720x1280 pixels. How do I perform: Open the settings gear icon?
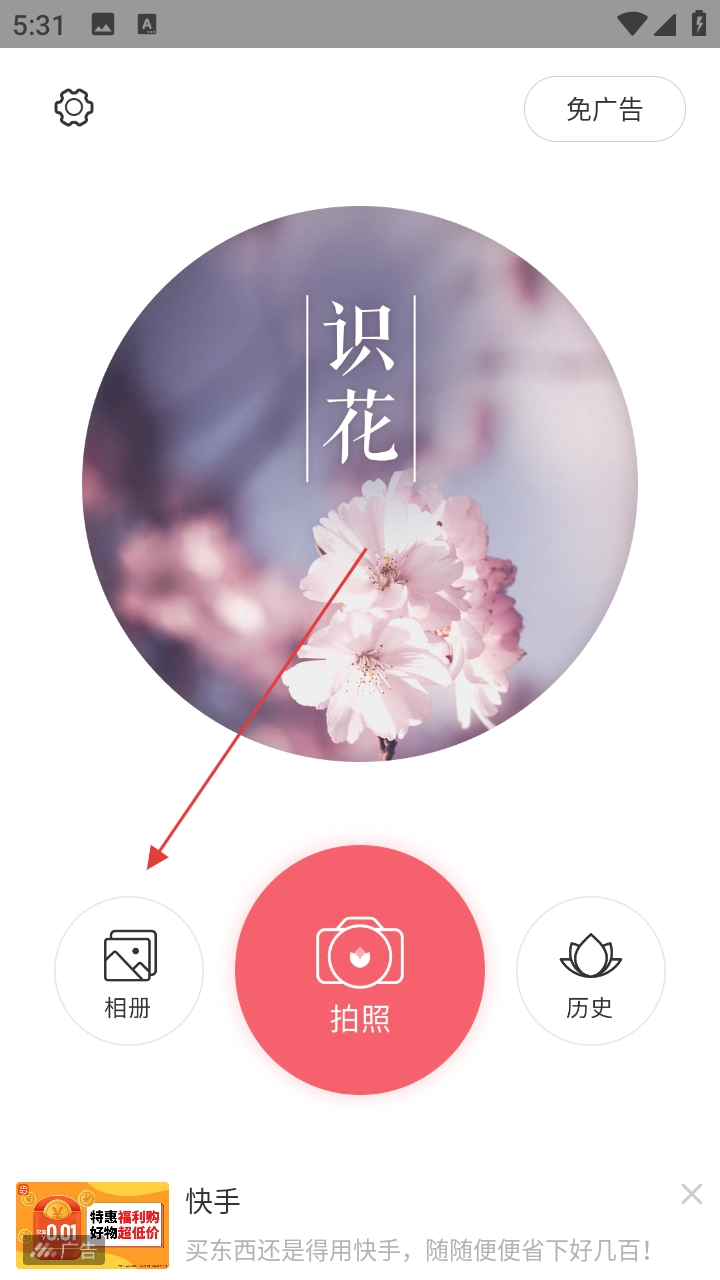point(74,108)
